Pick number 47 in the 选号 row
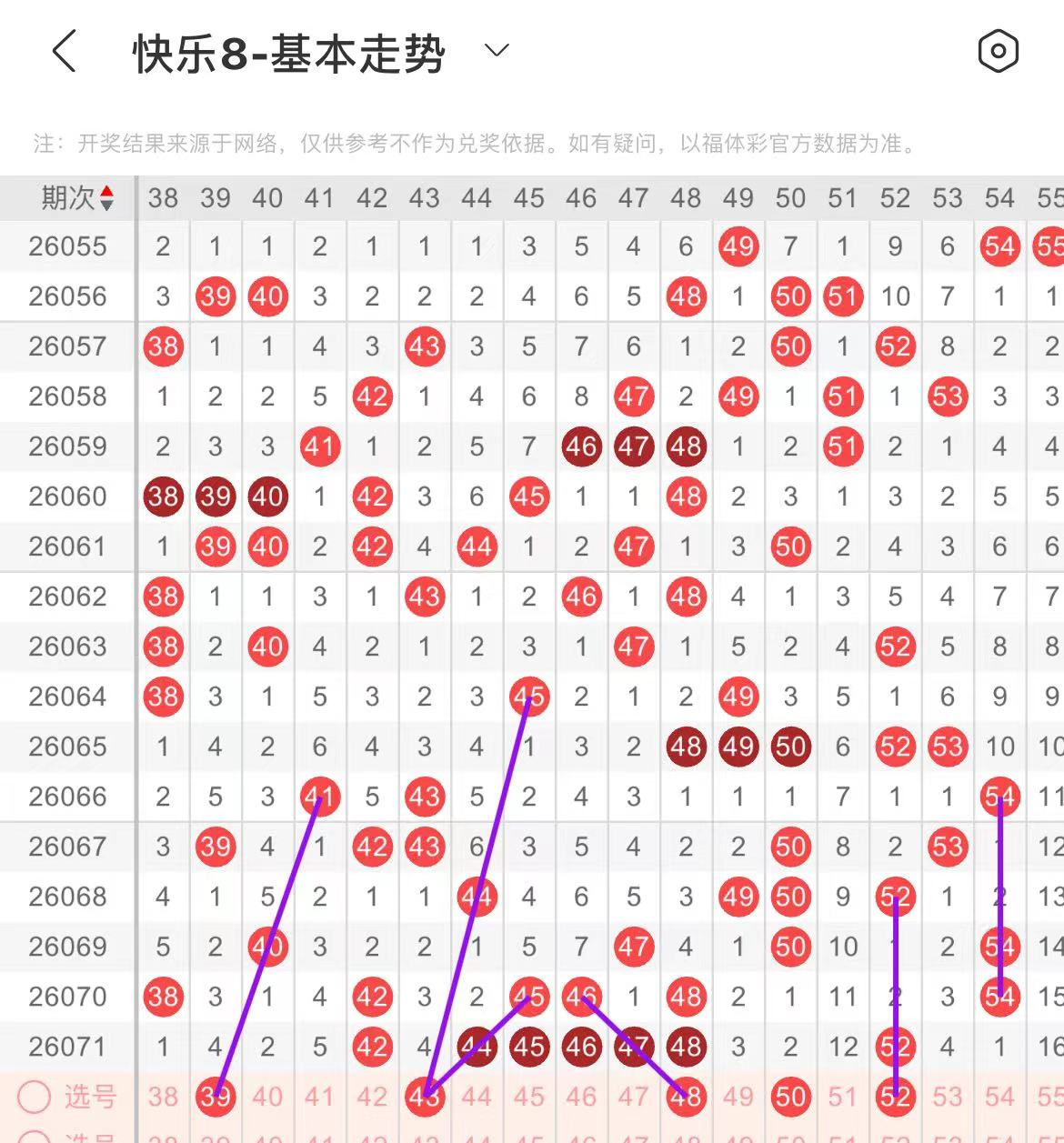The height and width of the screenshot is (1143, 1064). click(634, 1097)
